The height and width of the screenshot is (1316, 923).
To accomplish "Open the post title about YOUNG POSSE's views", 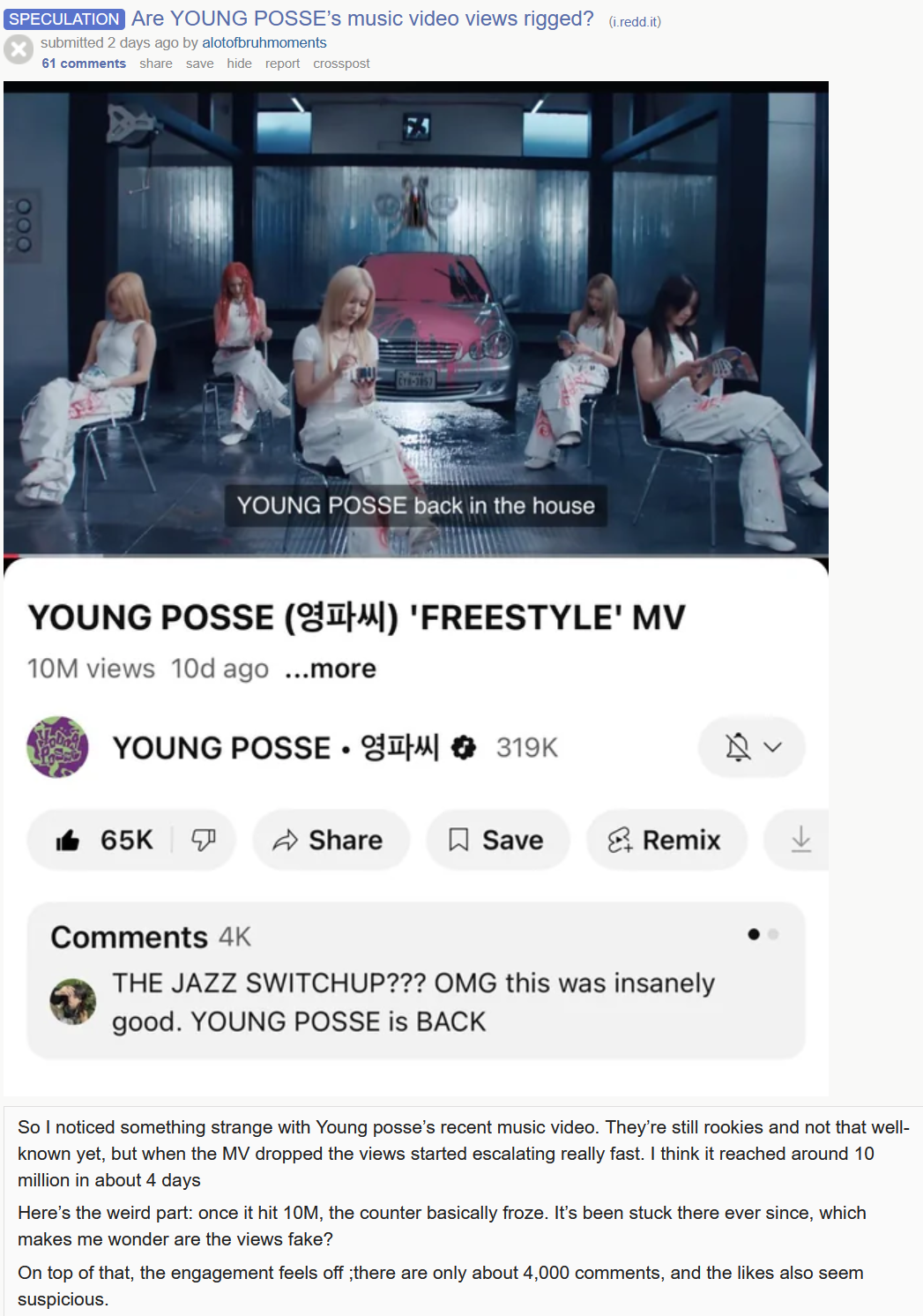I will click(362, 19).
